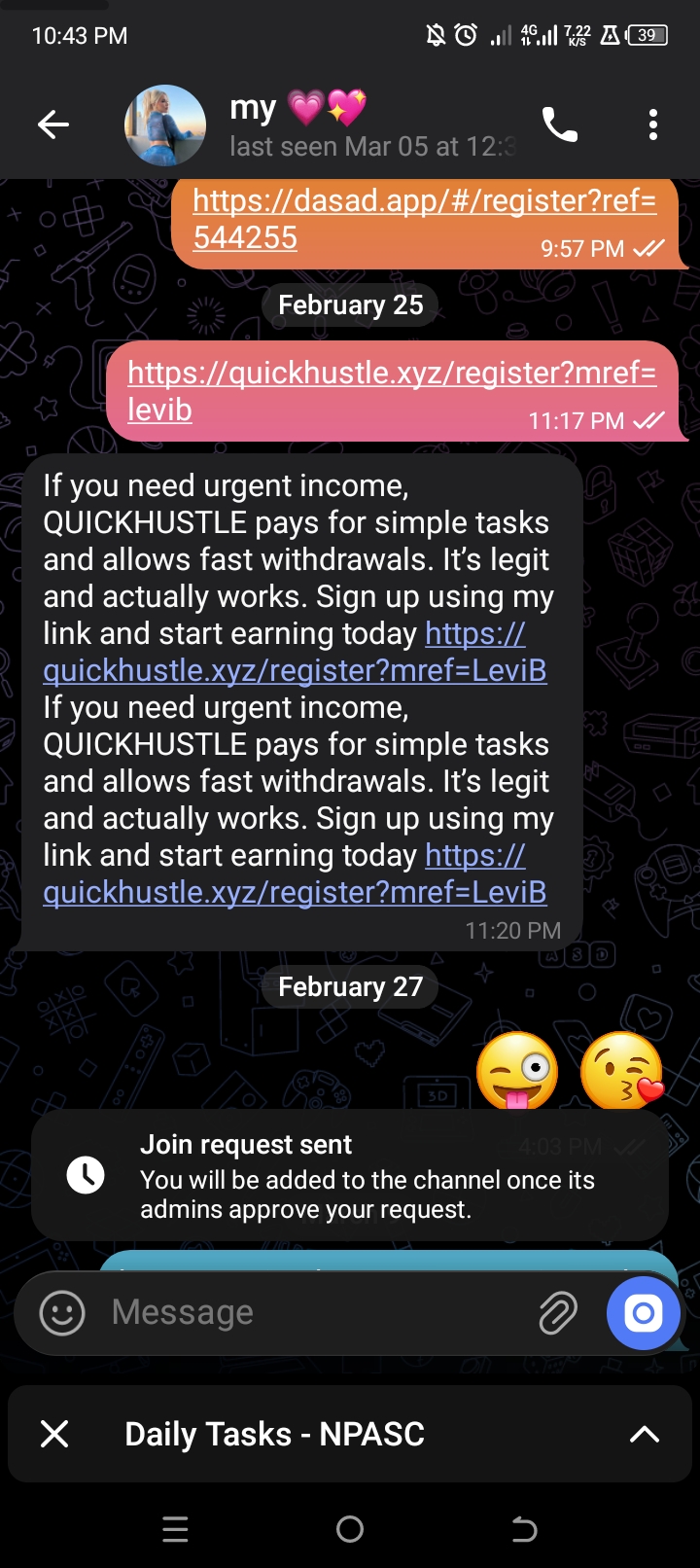Go to the system home screen

point(350,1530)
